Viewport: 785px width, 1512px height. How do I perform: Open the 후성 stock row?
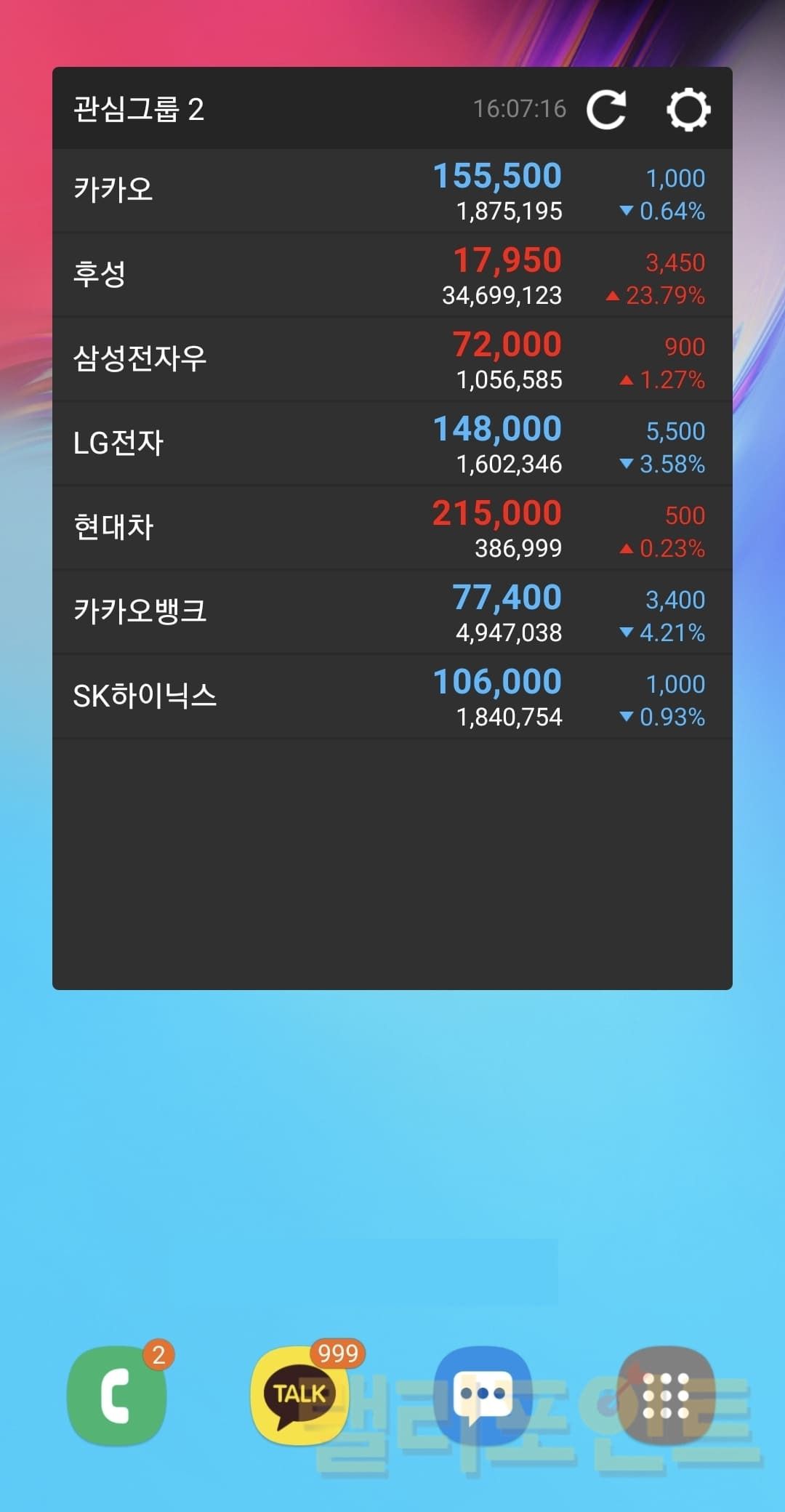coord(392,276)
